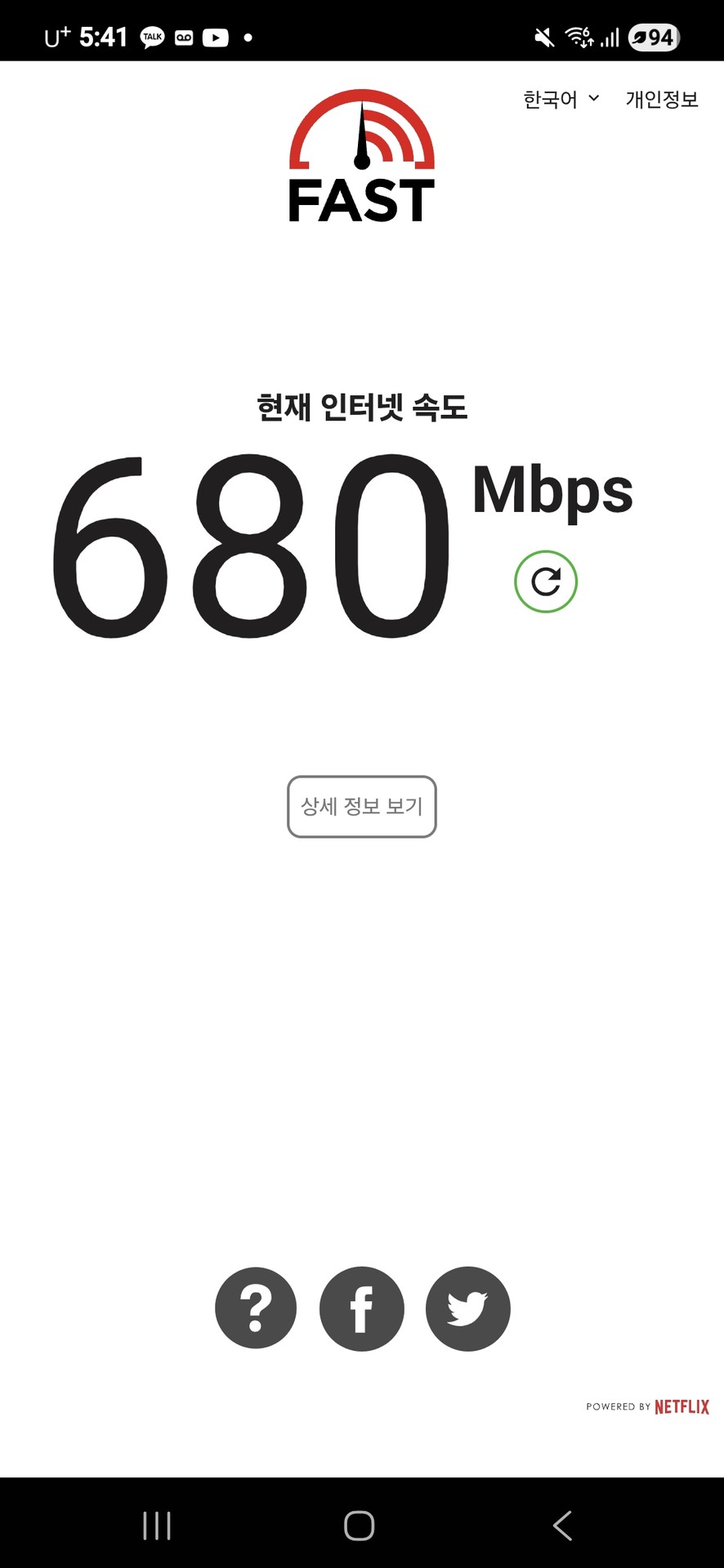Share the result on Facebook

pos(362,1308)
